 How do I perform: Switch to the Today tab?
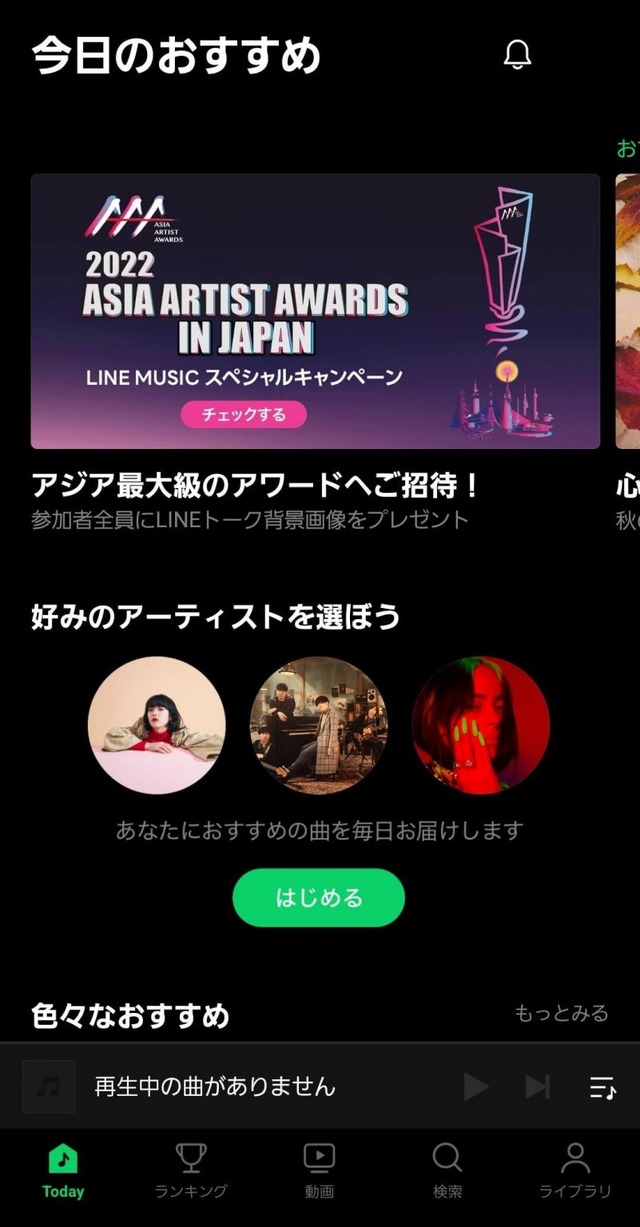63,1172
